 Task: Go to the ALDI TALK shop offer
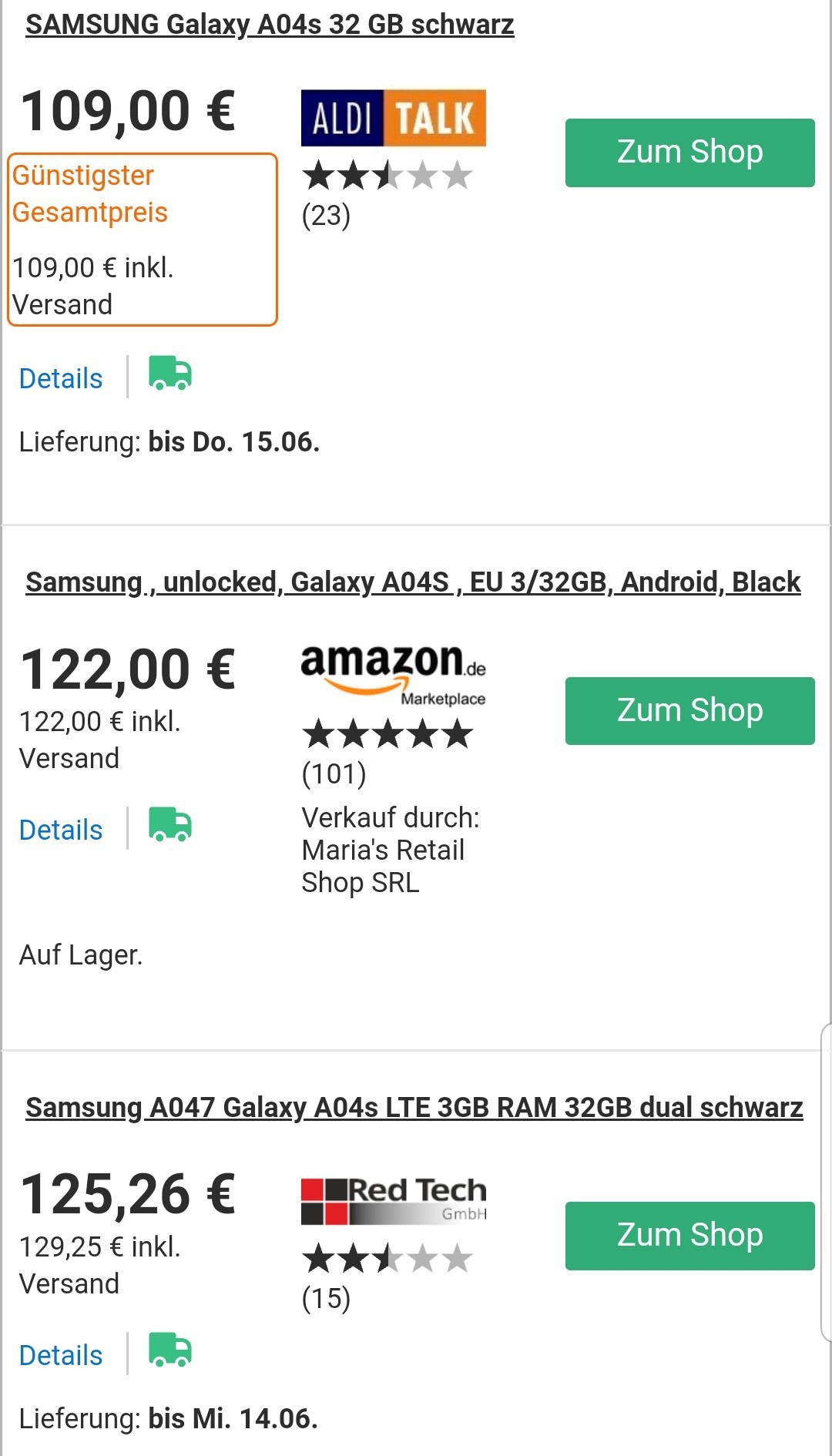[x=689, y=153]
